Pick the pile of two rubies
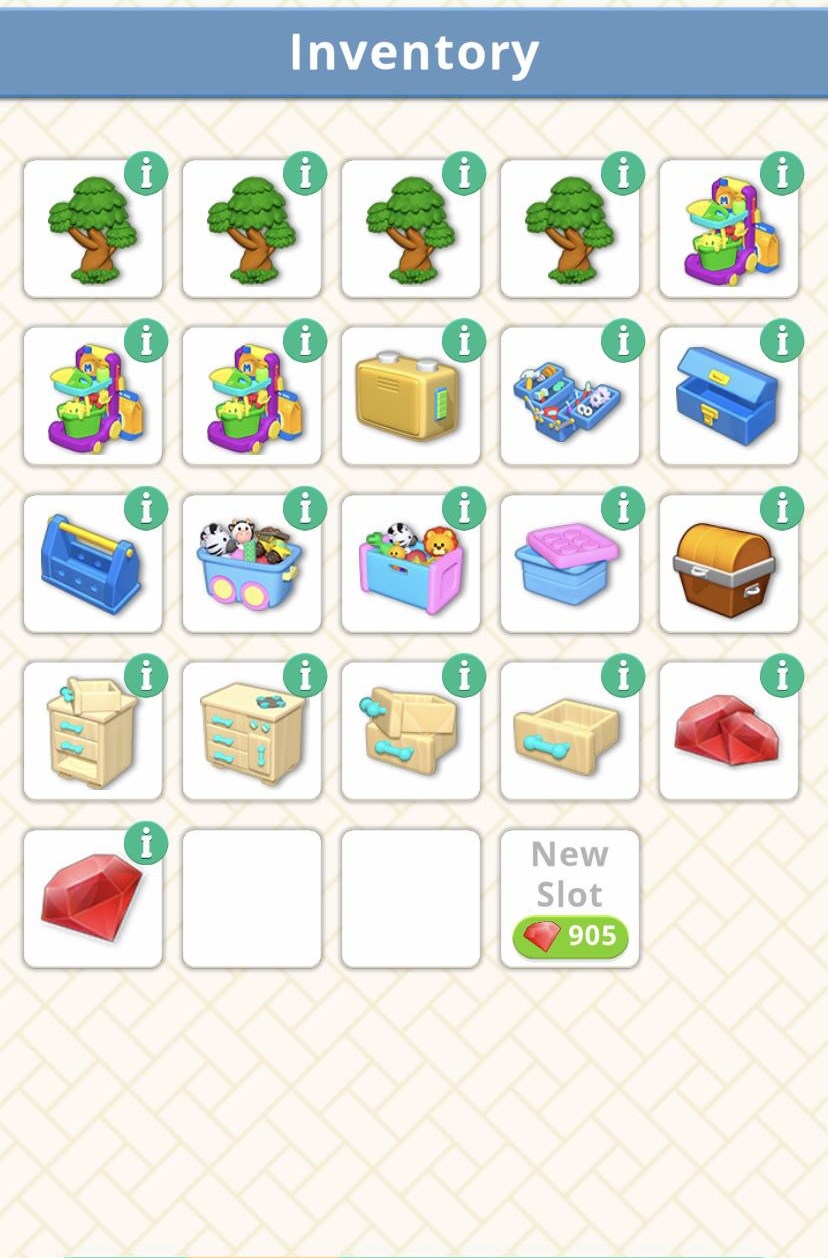Viewport: 828px width, 1258px height. pos(727,735)
